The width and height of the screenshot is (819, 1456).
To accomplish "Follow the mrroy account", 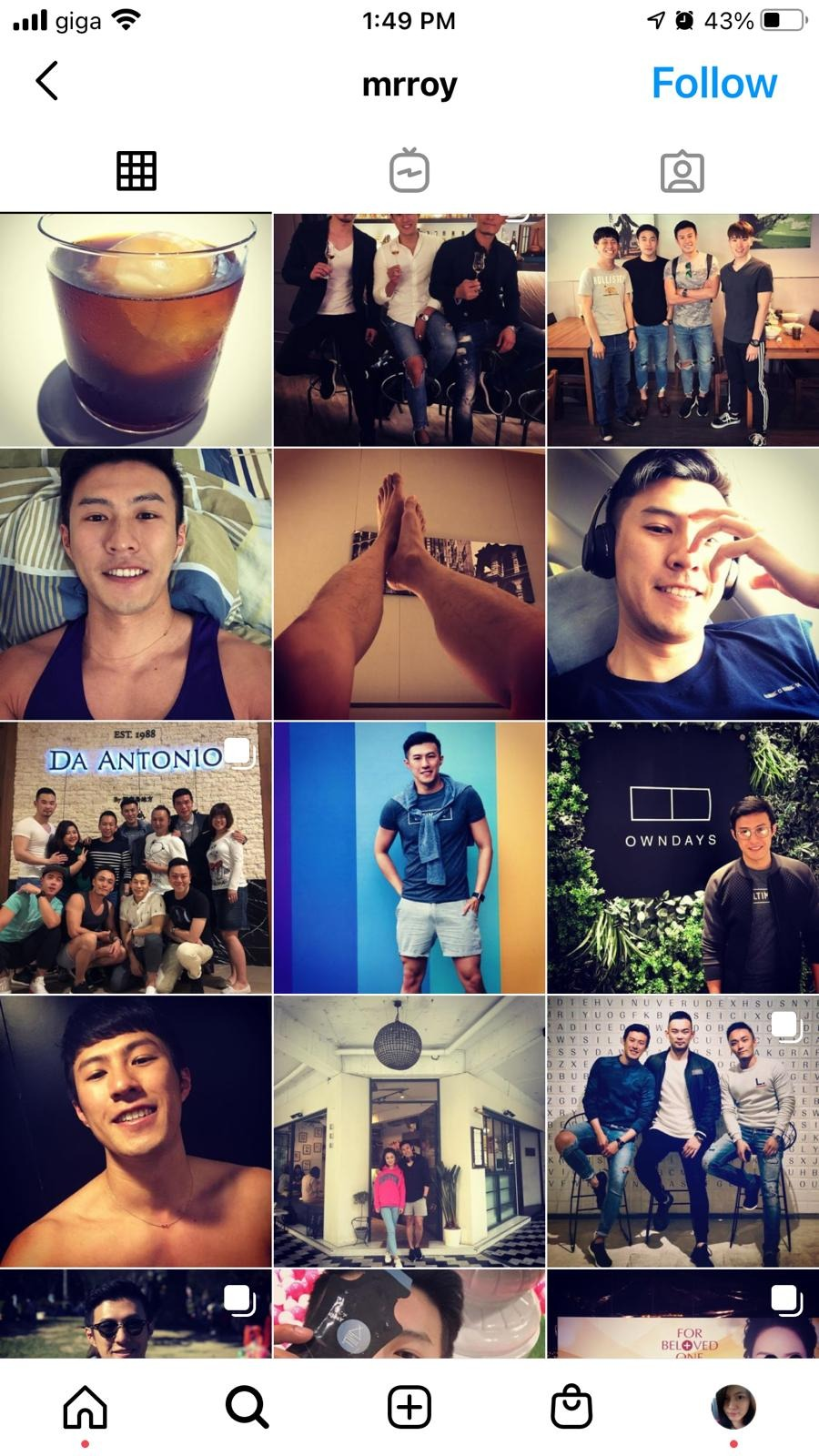I will pos(714,84).
